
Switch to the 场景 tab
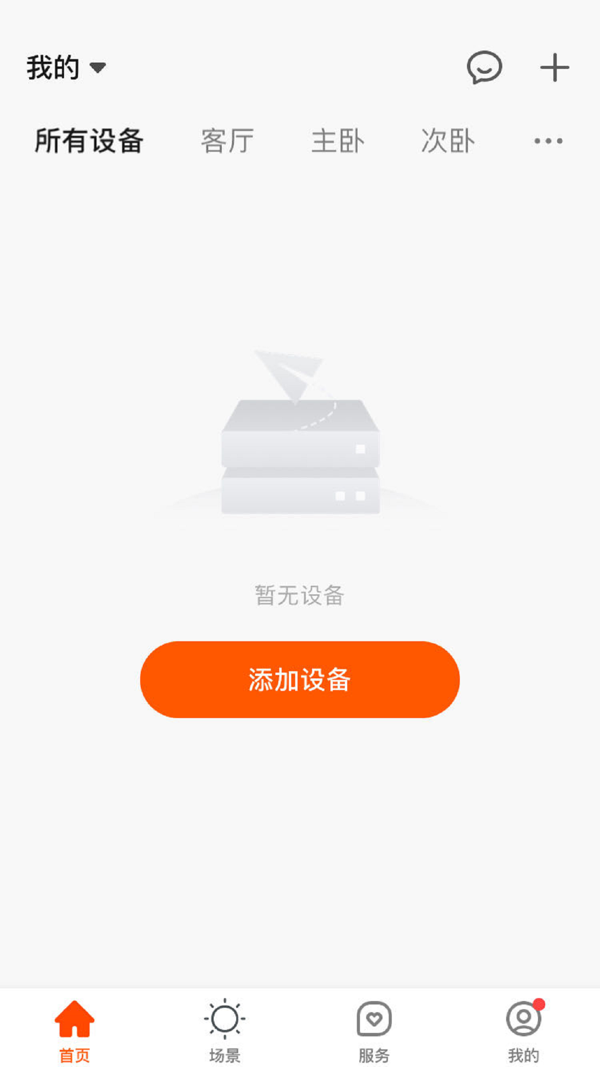(x=225, y=1030)
